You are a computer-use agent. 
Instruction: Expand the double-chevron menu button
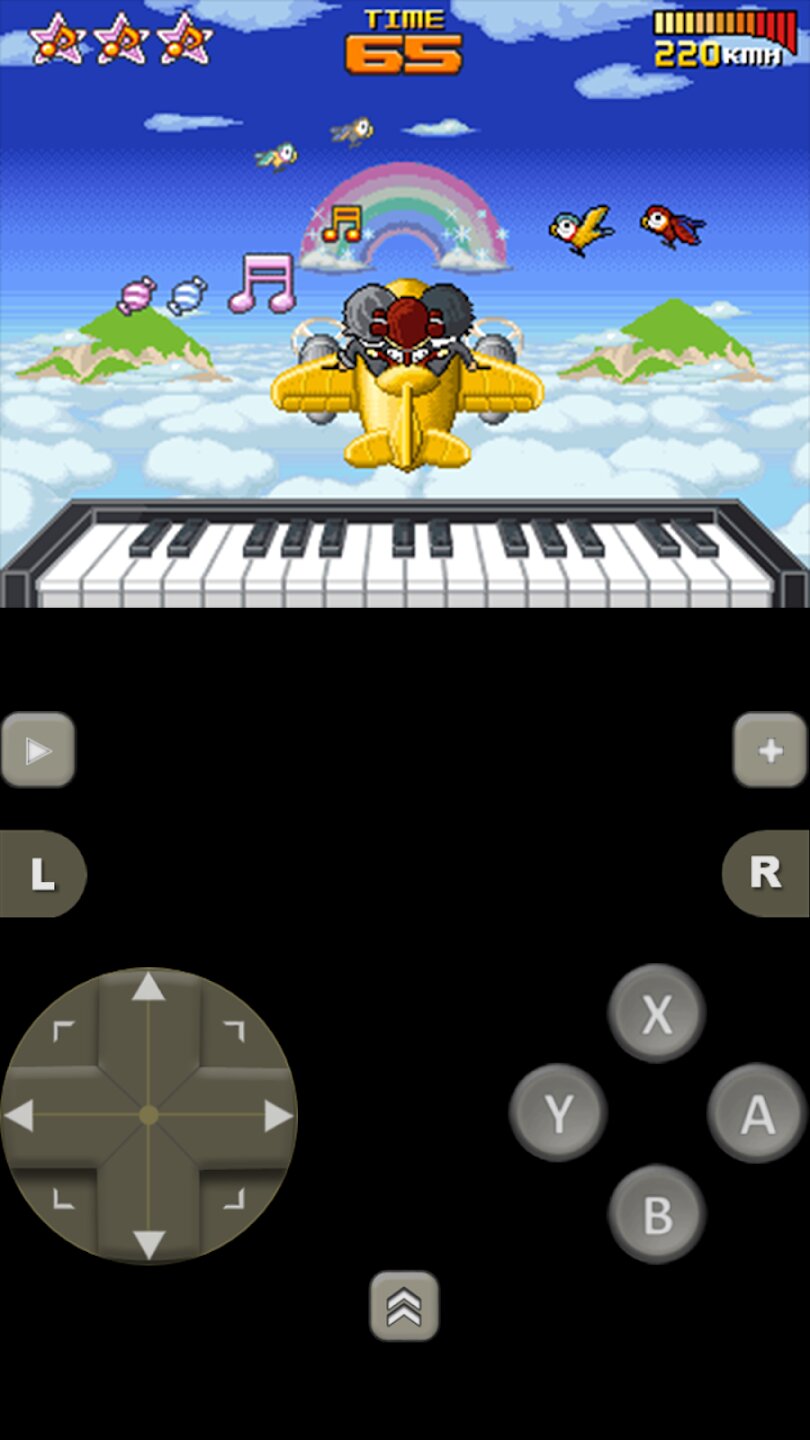[404, 1306]
